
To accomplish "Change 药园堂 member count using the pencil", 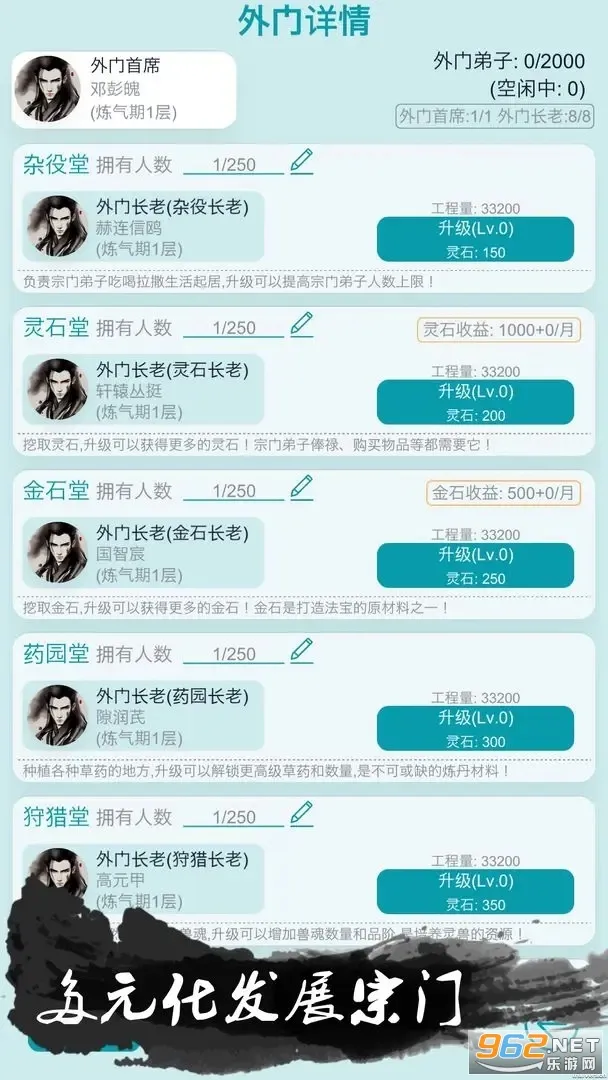I will pos(301,651).
